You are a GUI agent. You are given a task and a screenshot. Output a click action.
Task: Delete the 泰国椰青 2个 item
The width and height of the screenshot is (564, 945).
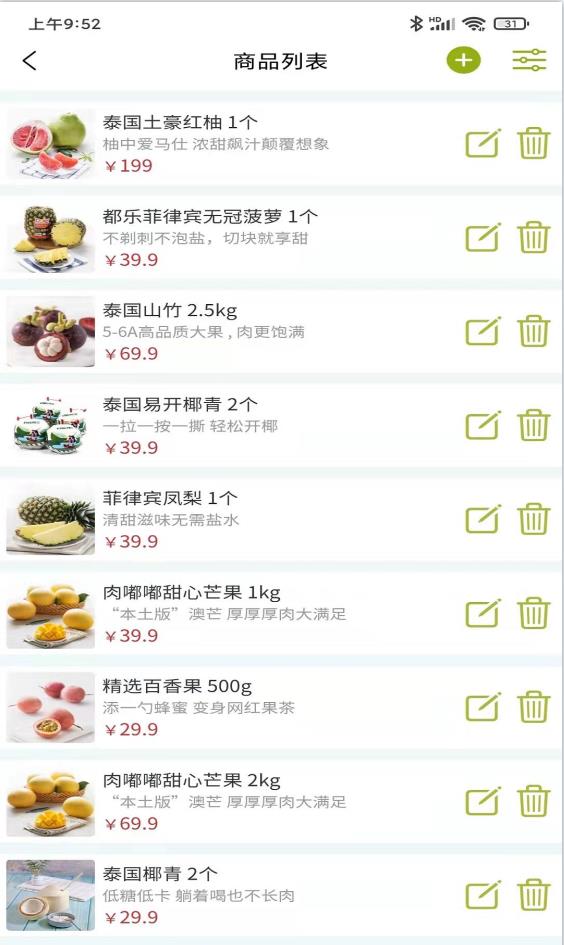pyautogui.click(x=534, y=895)
